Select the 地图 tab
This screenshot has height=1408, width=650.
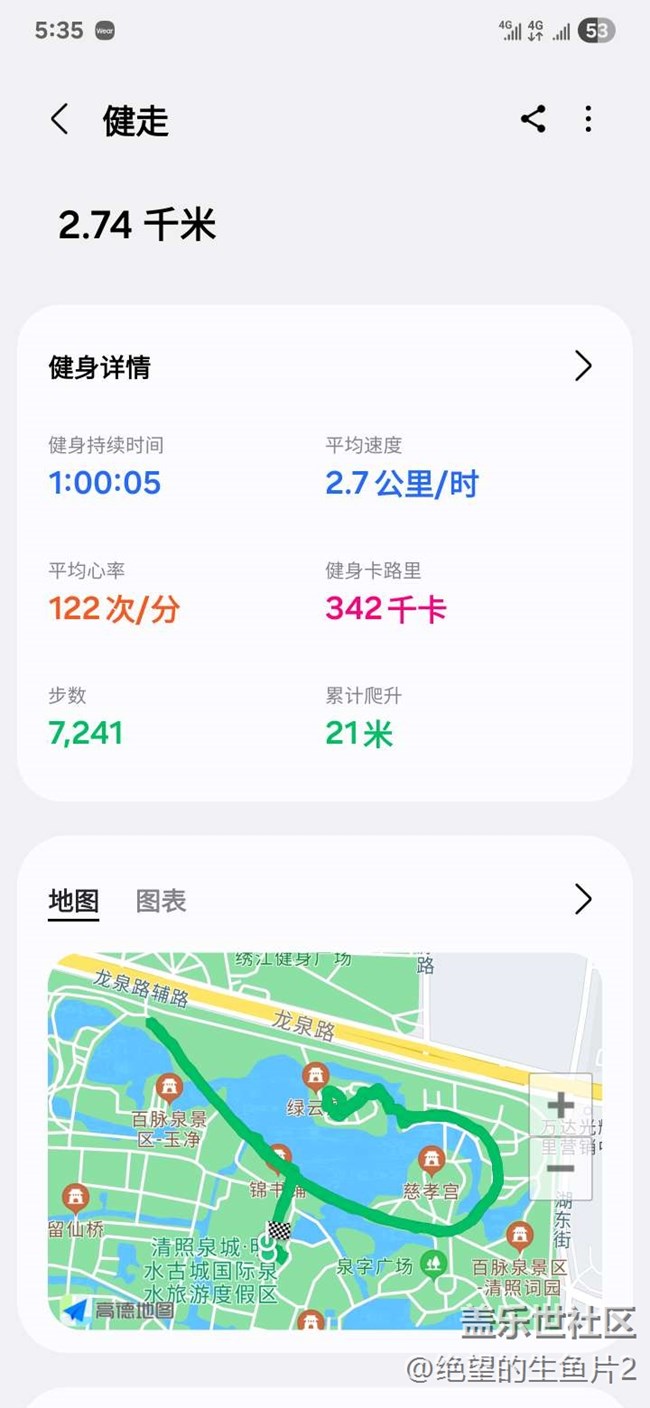[74, 901]
